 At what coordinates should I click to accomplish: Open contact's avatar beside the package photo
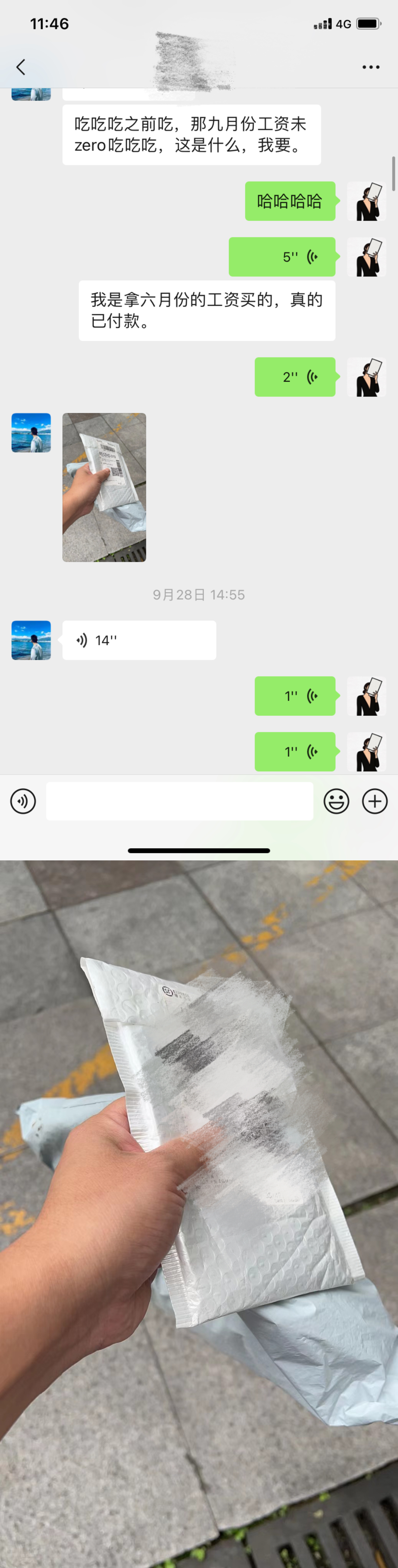[31, 433]
